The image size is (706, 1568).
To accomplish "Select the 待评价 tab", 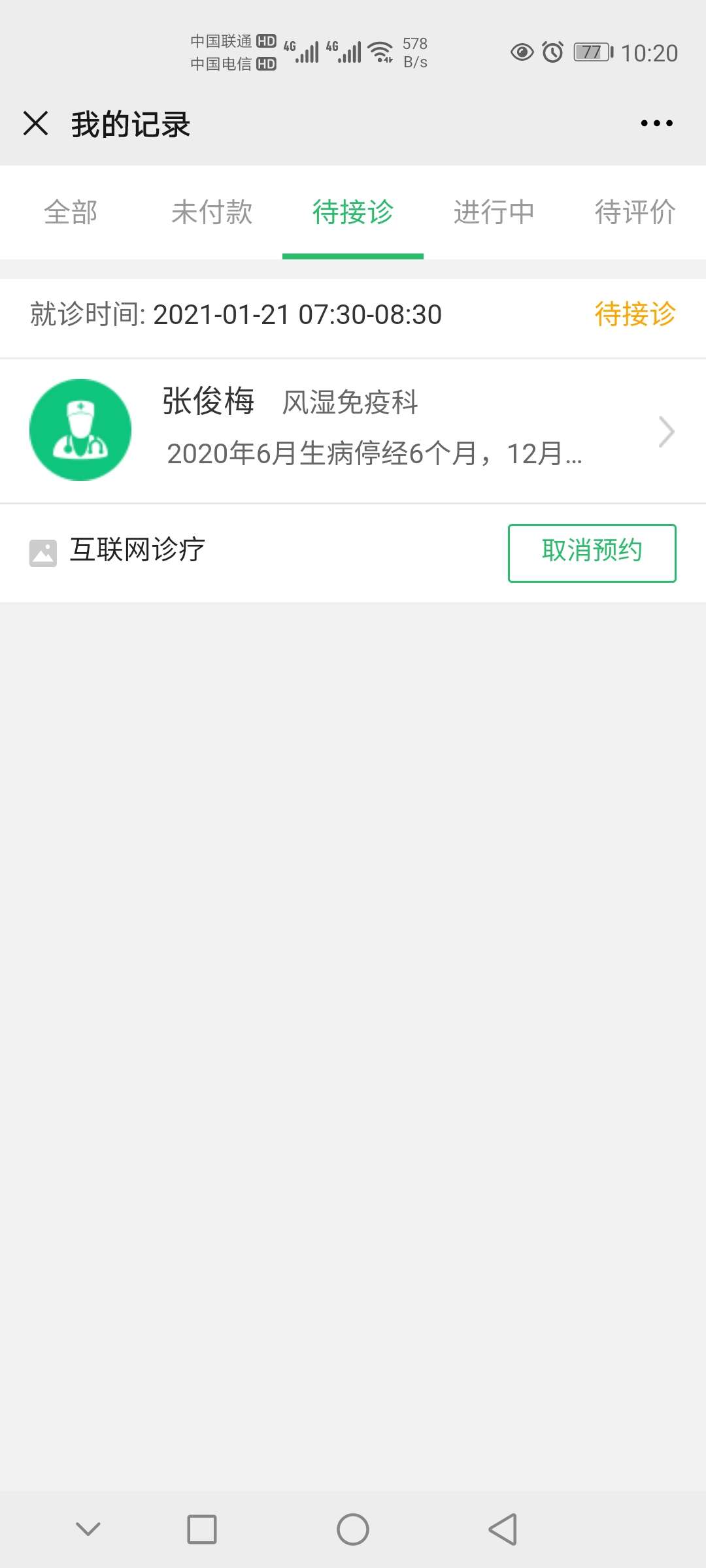I will [634, 213].
